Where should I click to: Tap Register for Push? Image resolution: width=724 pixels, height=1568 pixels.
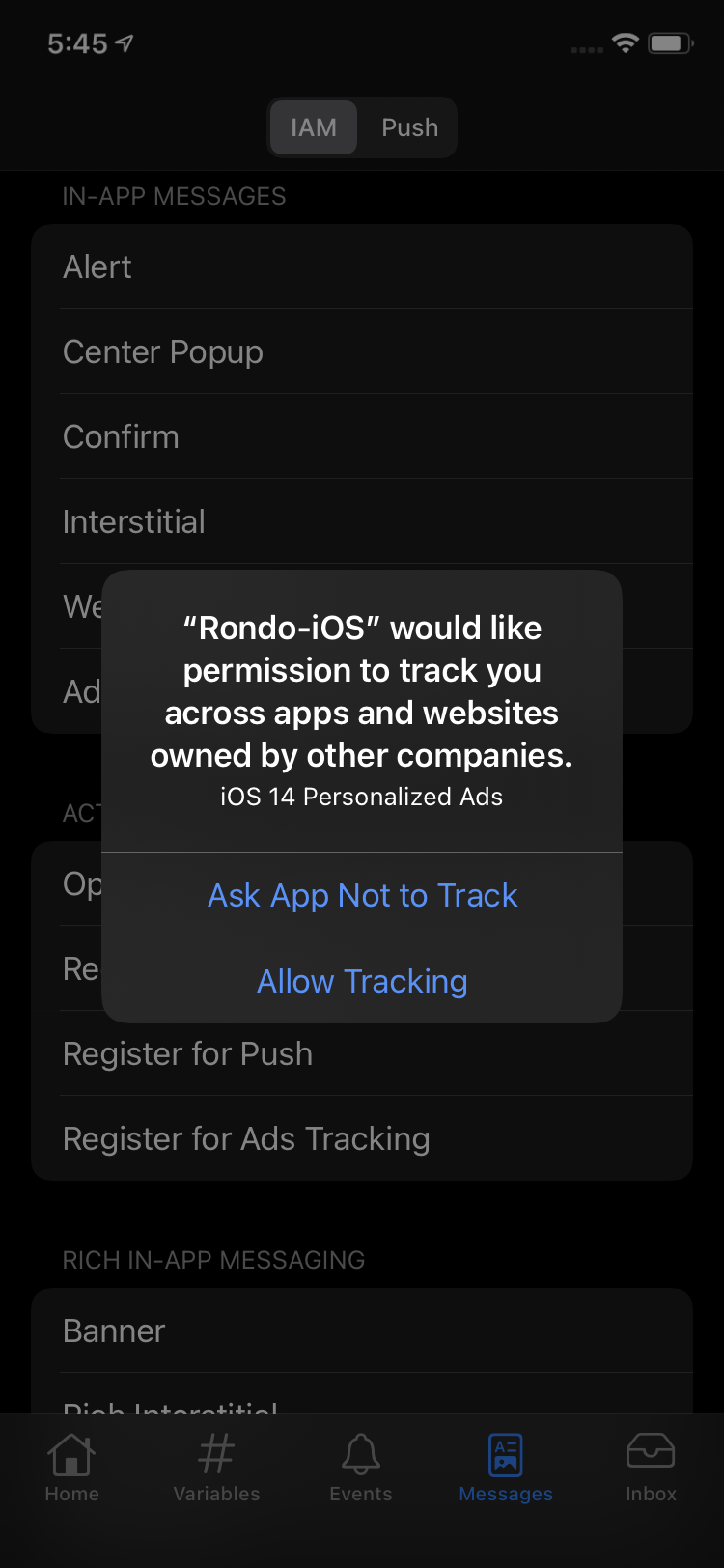tap(362, 1054)
